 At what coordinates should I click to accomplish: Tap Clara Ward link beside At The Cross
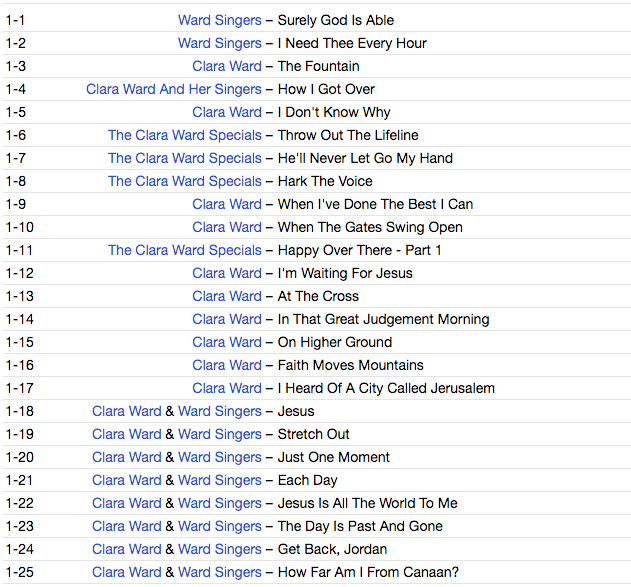(227, 296)
